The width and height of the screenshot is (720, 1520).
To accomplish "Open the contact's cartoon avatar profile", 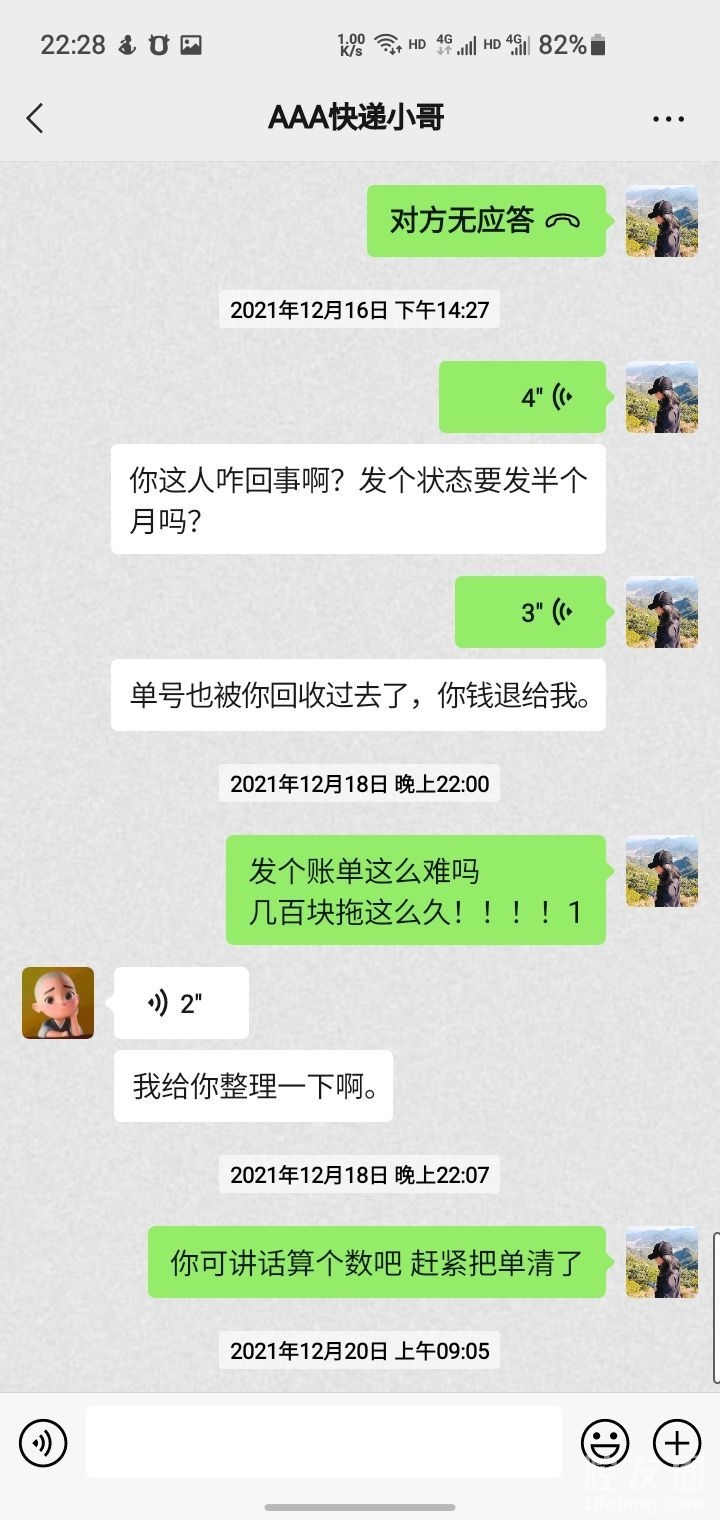I will pyautogui.click(x=58, y=1003).
